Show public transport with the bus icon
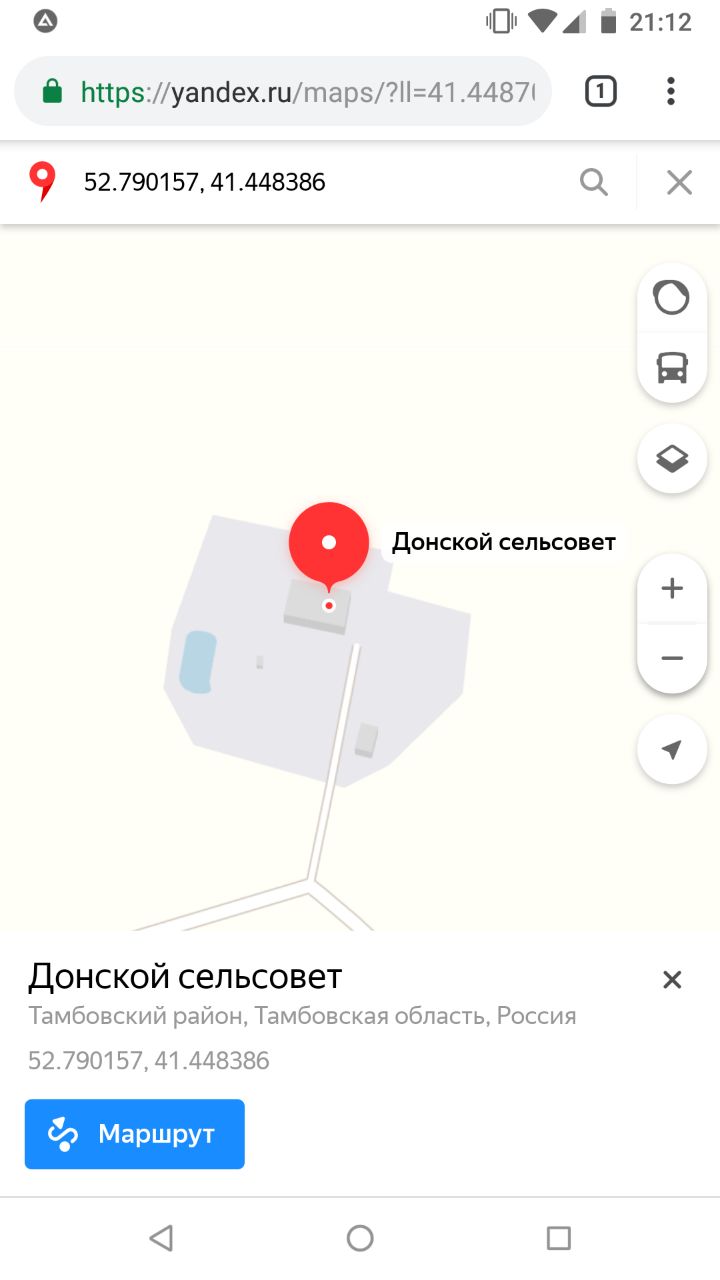Viewport: 720px width, 1280px height. [672, 368]
